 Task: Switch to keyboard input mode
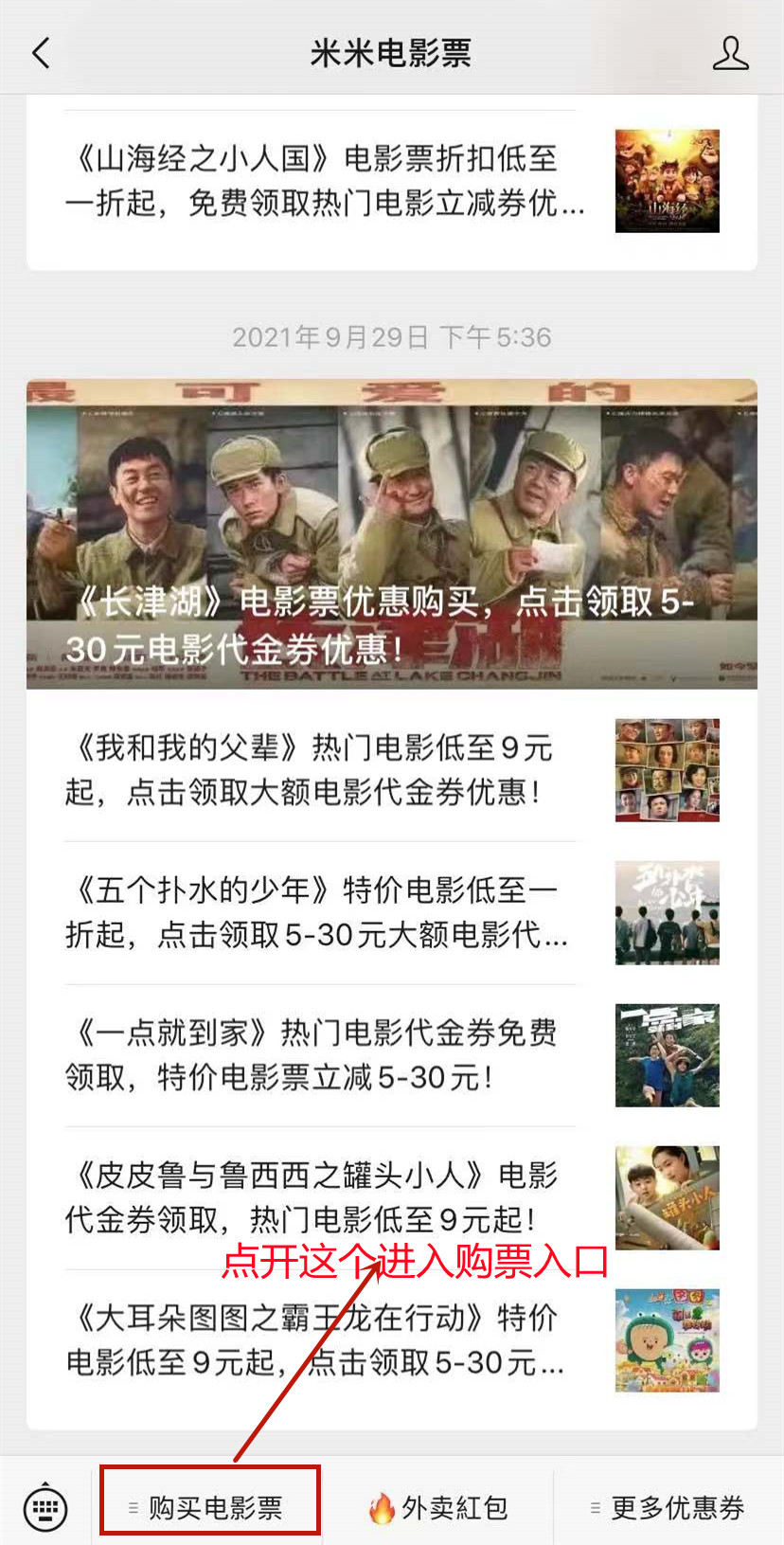[x=45, y=1506]
